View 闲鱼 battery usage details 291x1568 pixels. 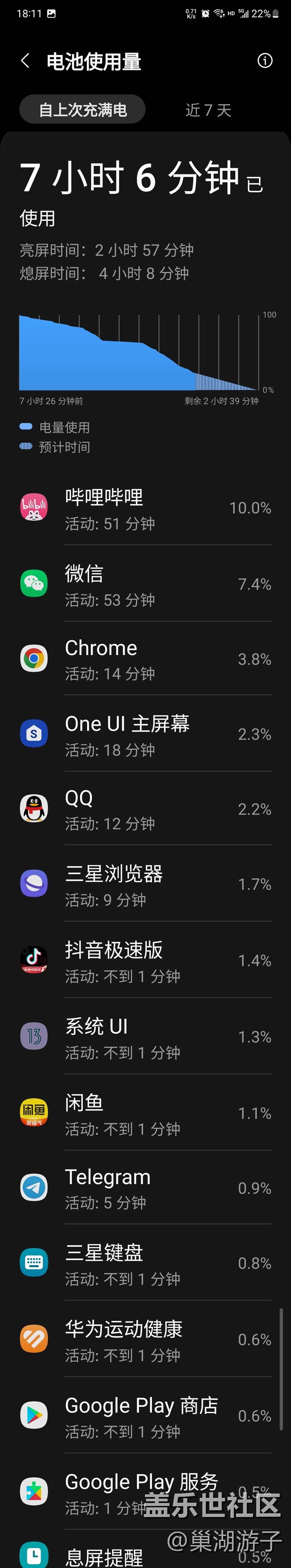click(x=145, y=1113)
